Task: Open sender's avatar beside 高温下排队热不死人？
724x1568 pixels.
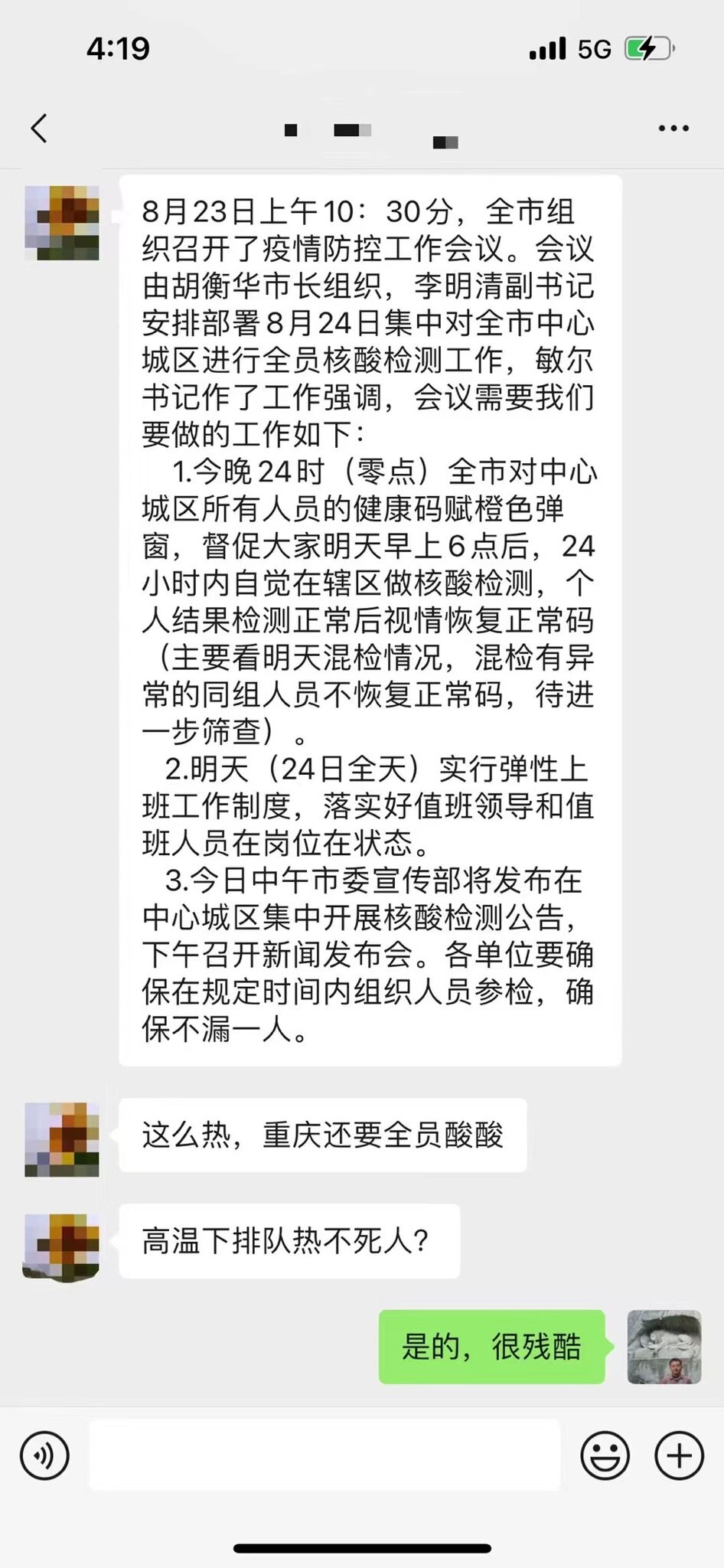Action: (62, 1246)
